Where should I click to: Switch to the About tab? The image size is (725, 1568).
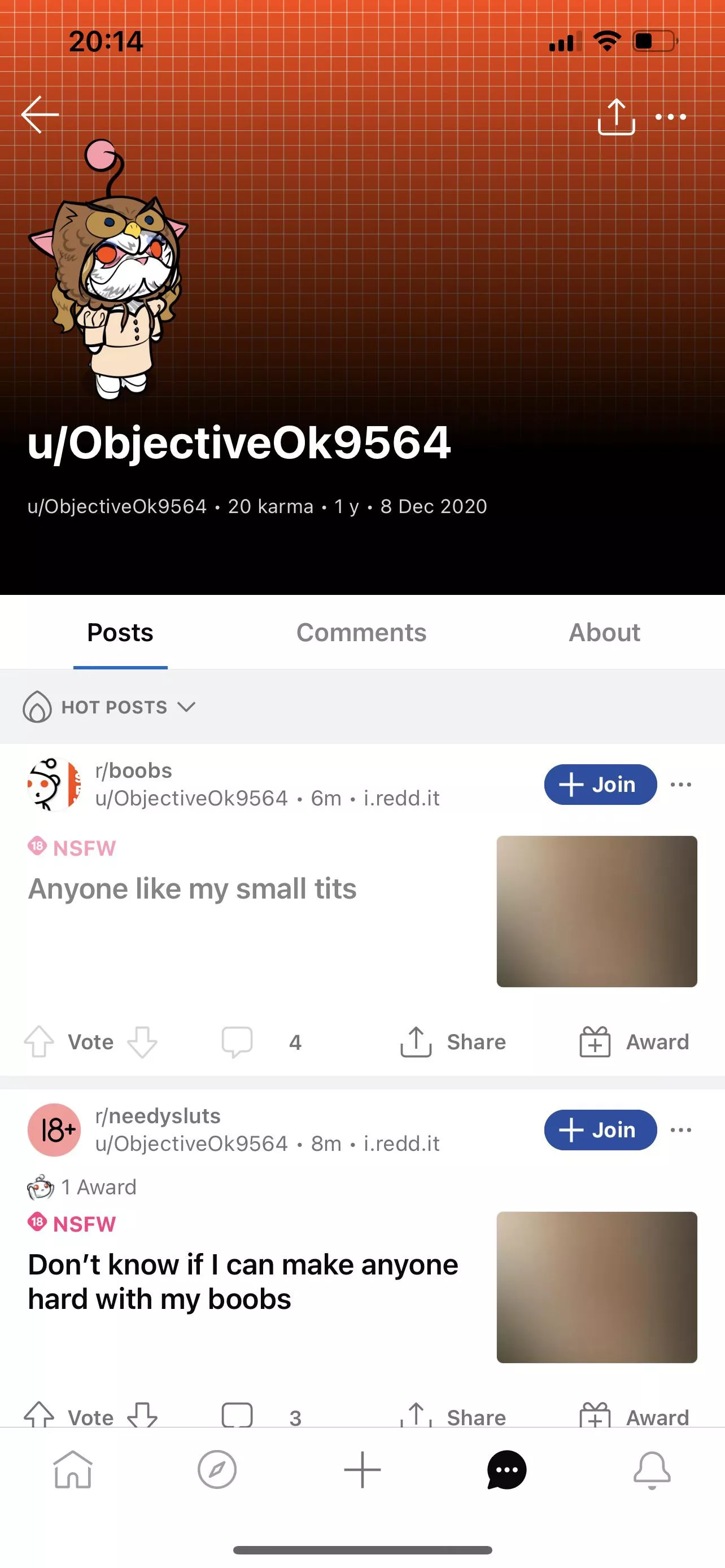[x=604, y=632]
